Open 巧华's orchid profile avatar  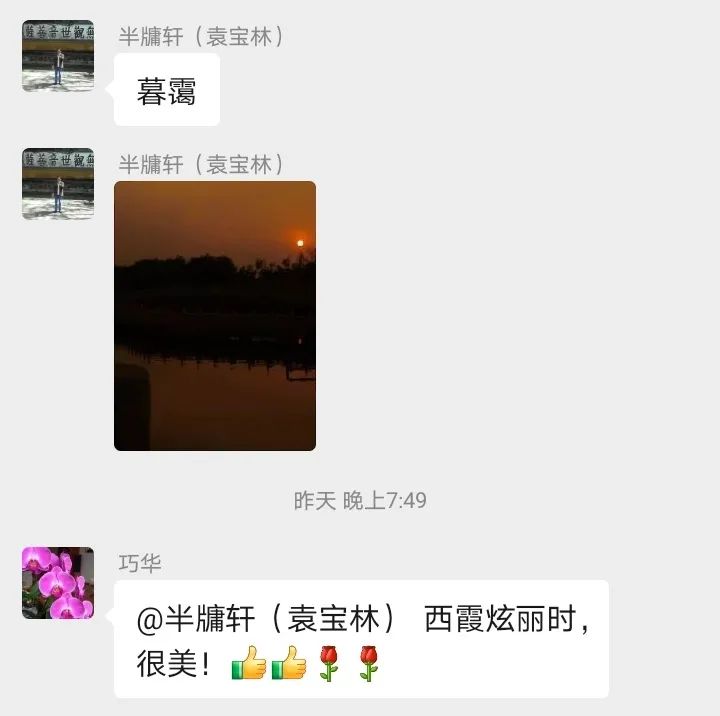58,583
